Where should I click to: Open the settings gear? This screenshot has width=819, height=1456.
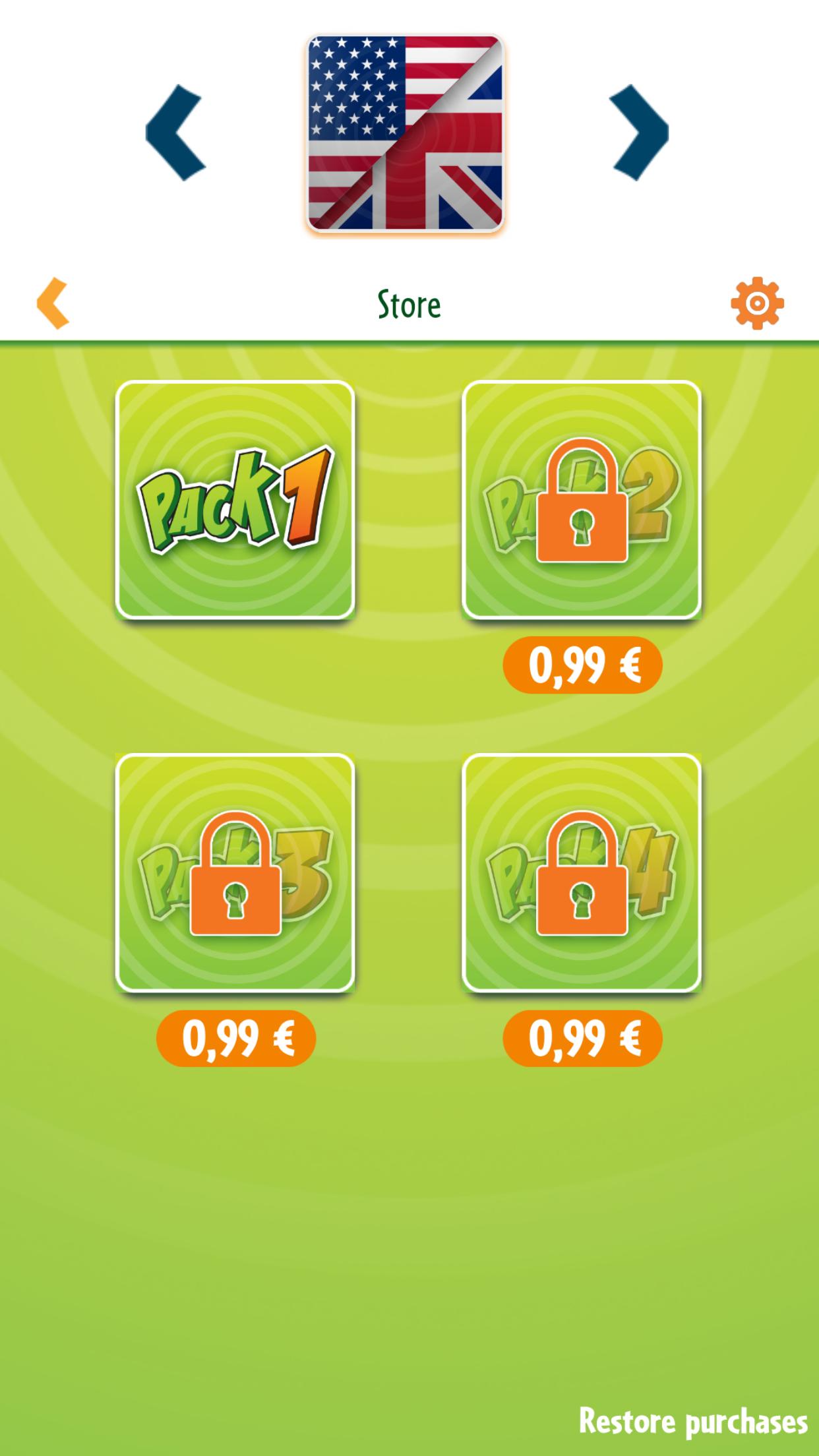click(757, 303)
